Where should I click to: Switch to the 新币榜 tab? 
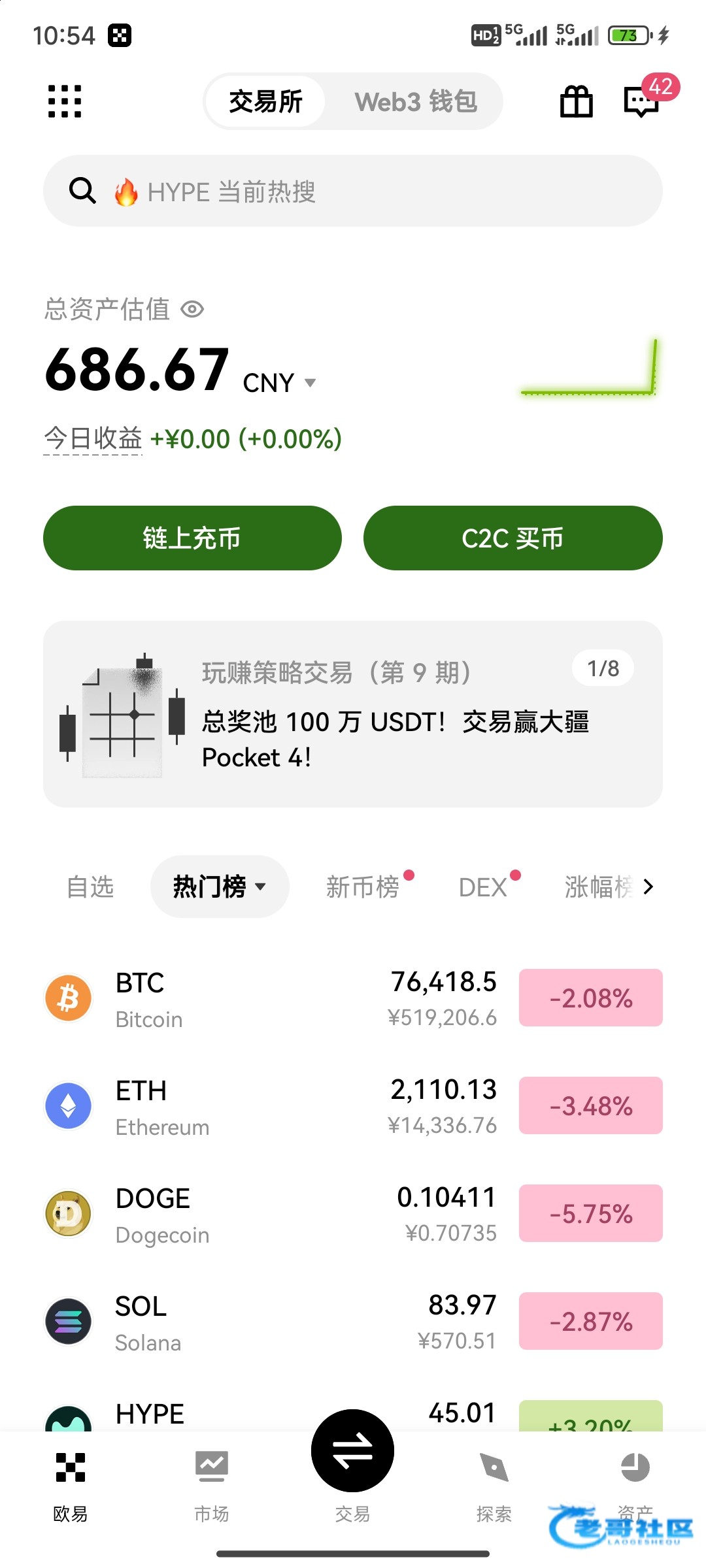[363, 887]
